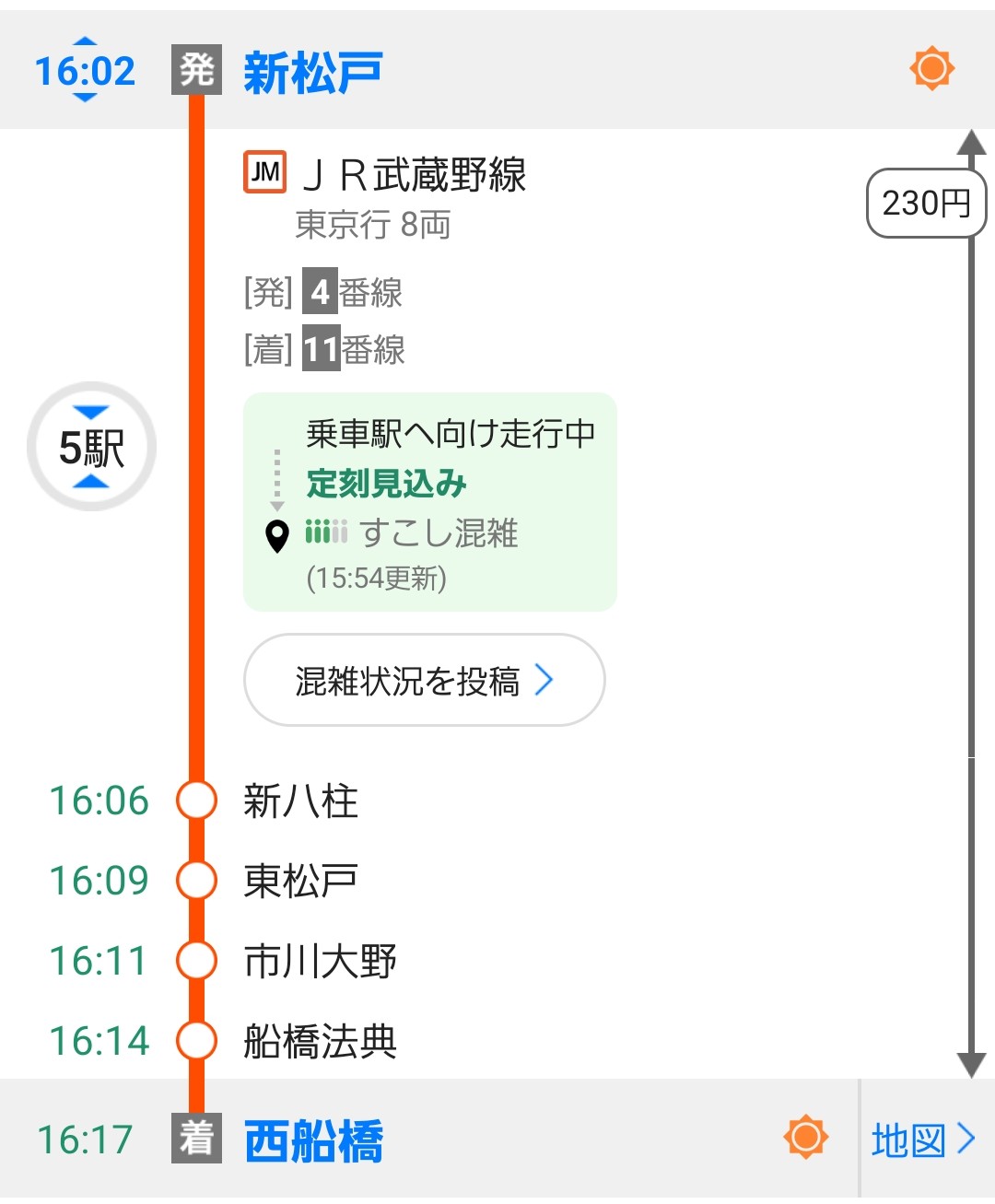Screen dimensions: 995x1204
Task: Open departure station 新松戸
Action: pyautogui.click(x=313, y=73)
